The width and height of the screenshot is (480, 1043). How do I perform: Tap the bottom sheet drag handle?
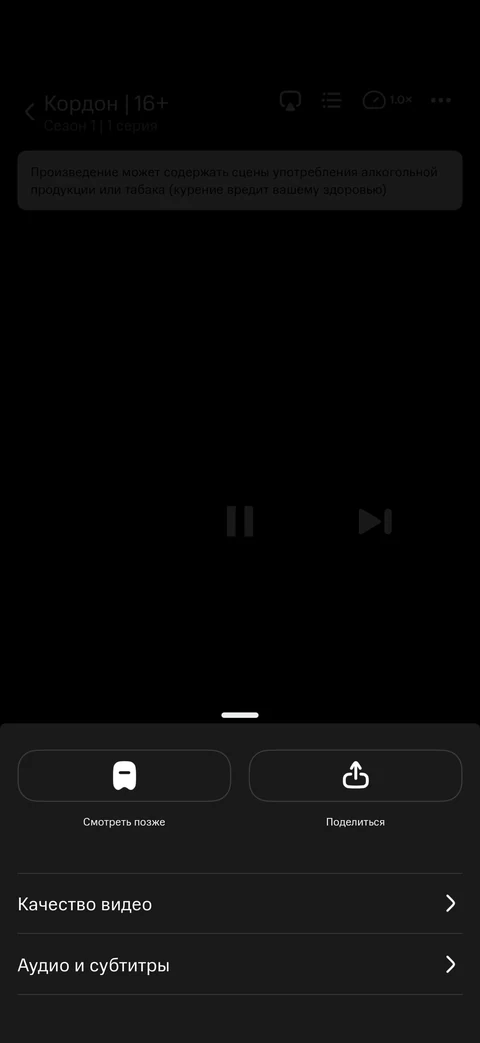tap(240, 715)
